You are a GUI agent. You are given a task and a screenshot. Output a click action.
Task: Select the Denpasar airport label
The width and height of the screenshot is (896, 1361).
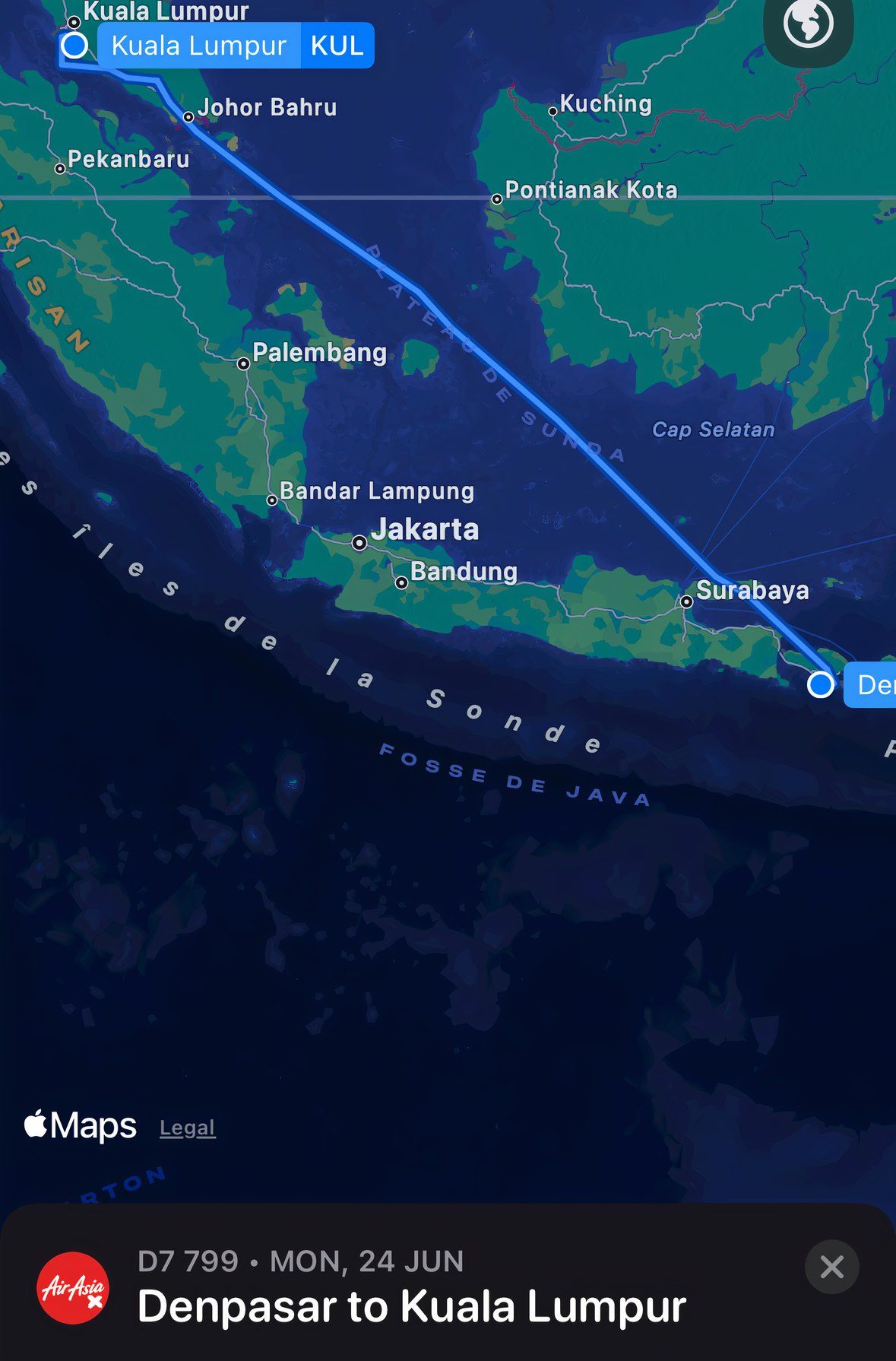(872, 685)
